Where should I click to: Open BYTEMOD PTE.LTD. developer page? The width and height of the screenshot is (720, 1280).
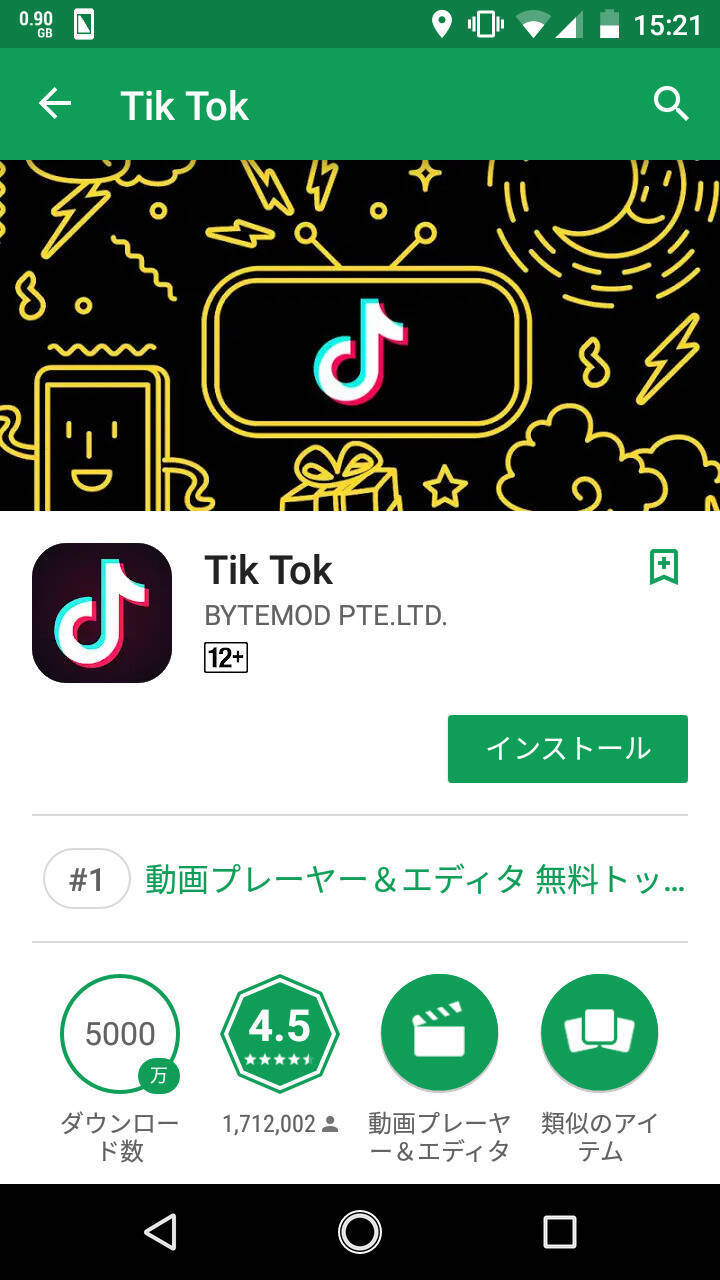[x=325, y=616]
